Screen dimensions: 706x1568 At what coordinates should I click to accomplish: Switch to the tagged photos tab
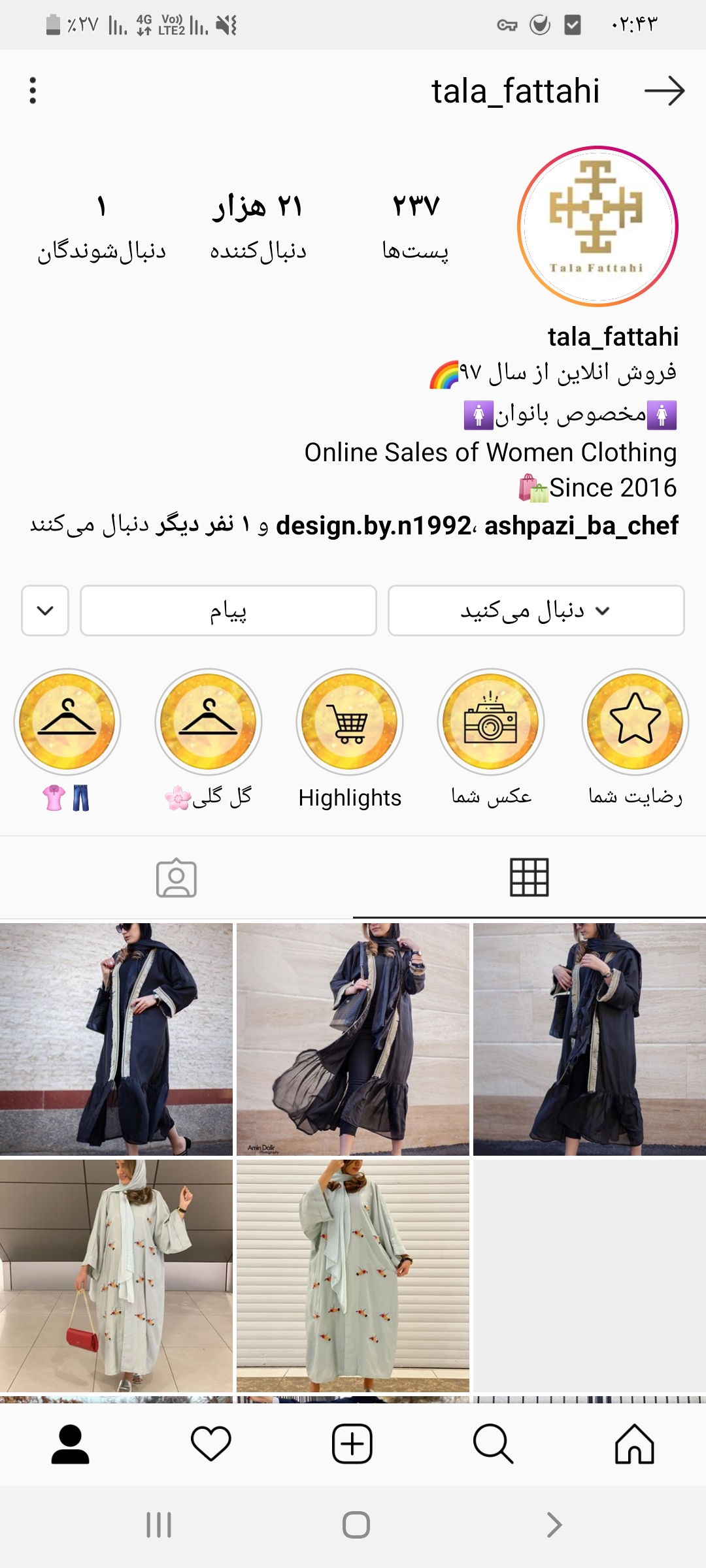pos(176,877)
